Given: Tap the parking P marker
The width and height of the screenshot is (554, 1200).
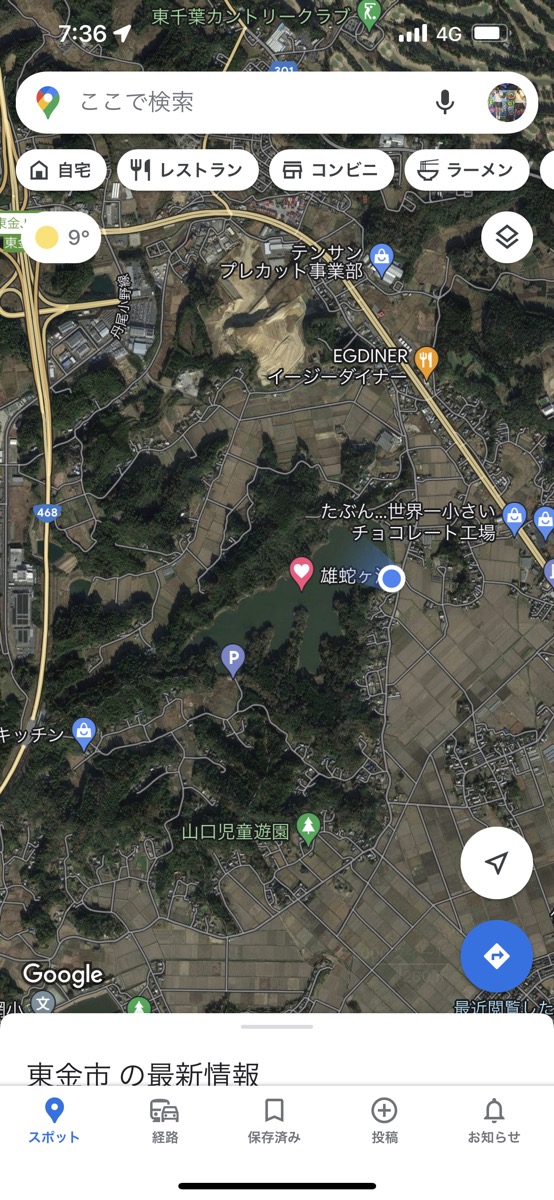Looking at the screenshot, I should coord(232,660).
